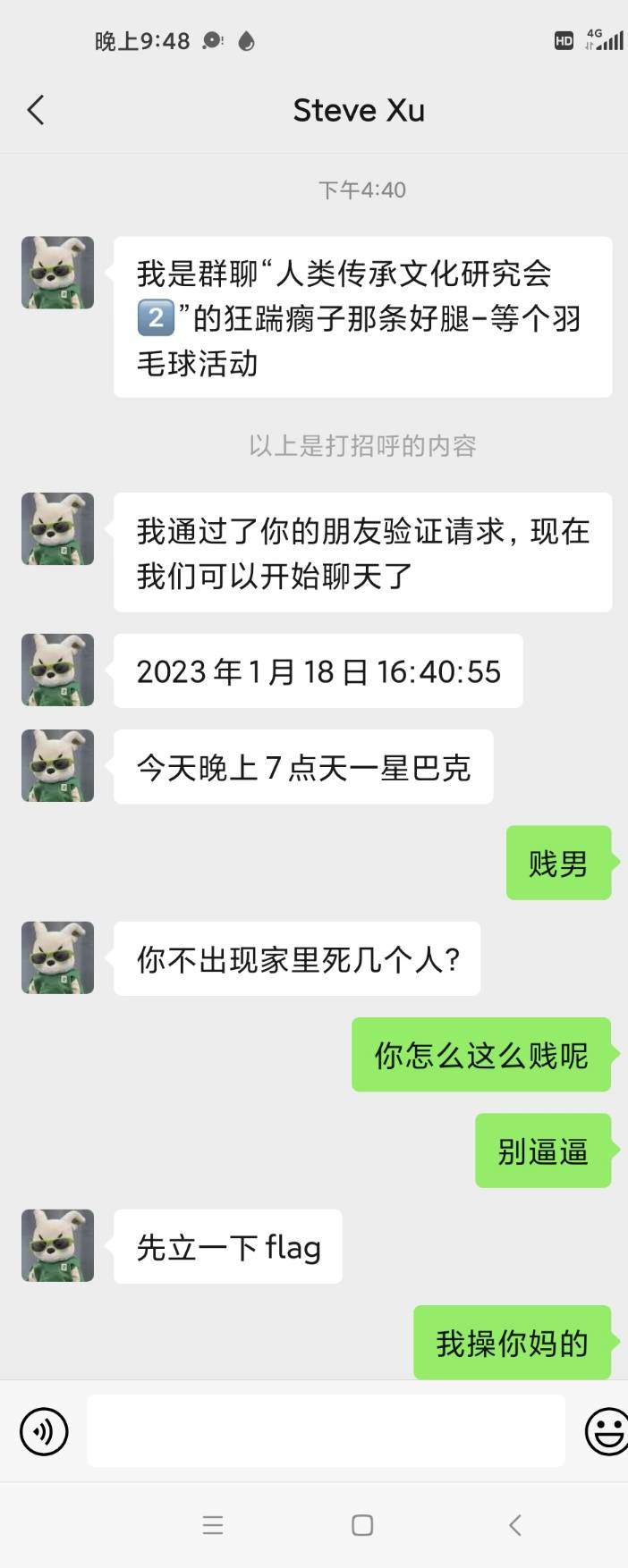Viewport: 628px width, 1568px height.
Task: Open the emoji sticker panel
Action: coord(607,1431)
